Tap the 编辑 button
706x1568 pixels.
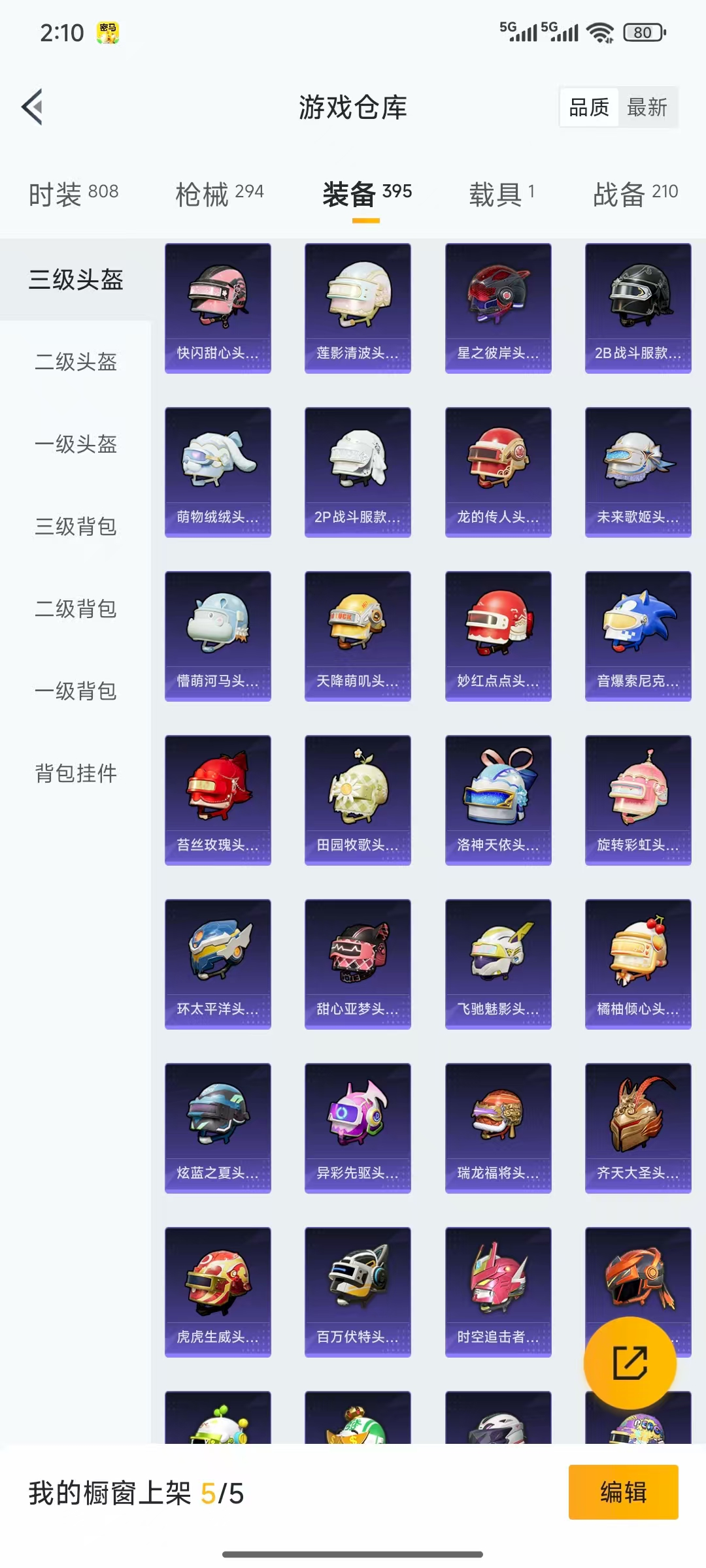click(x=623, y=1492)
